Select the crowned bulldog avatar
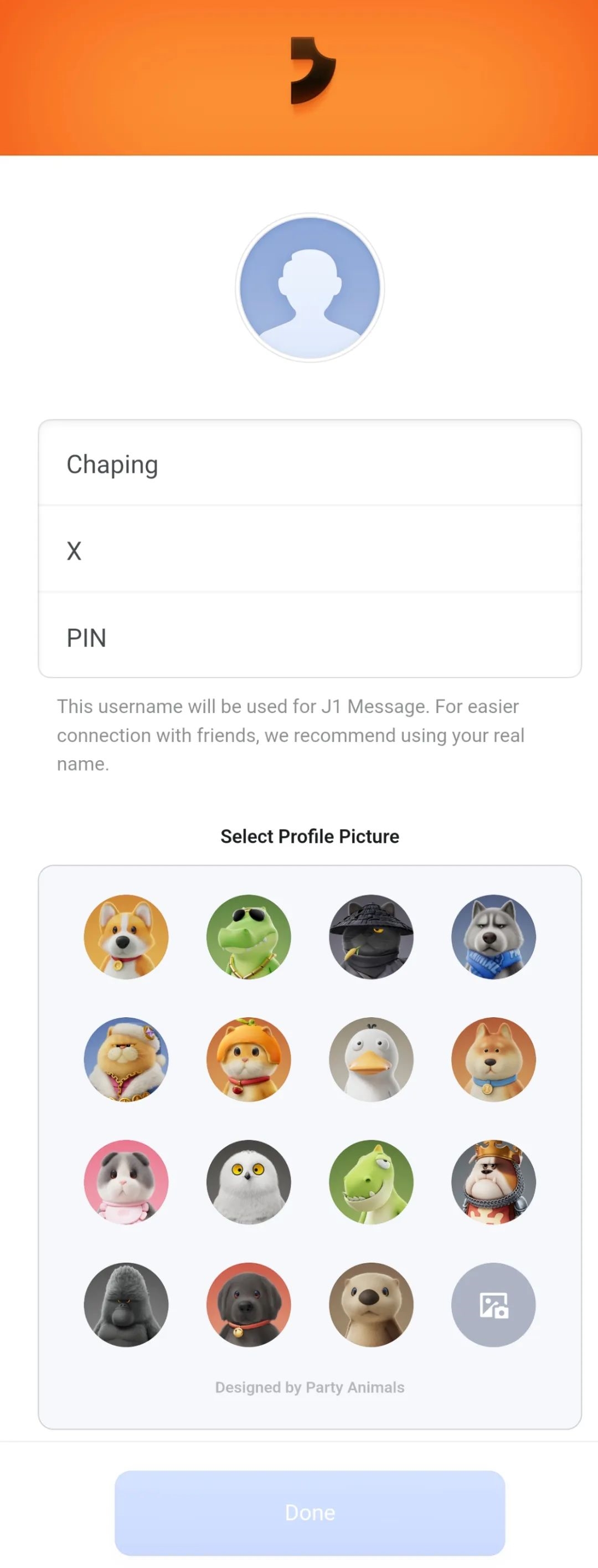This screenshot has width=598, height=1568. pos(493,1181)
